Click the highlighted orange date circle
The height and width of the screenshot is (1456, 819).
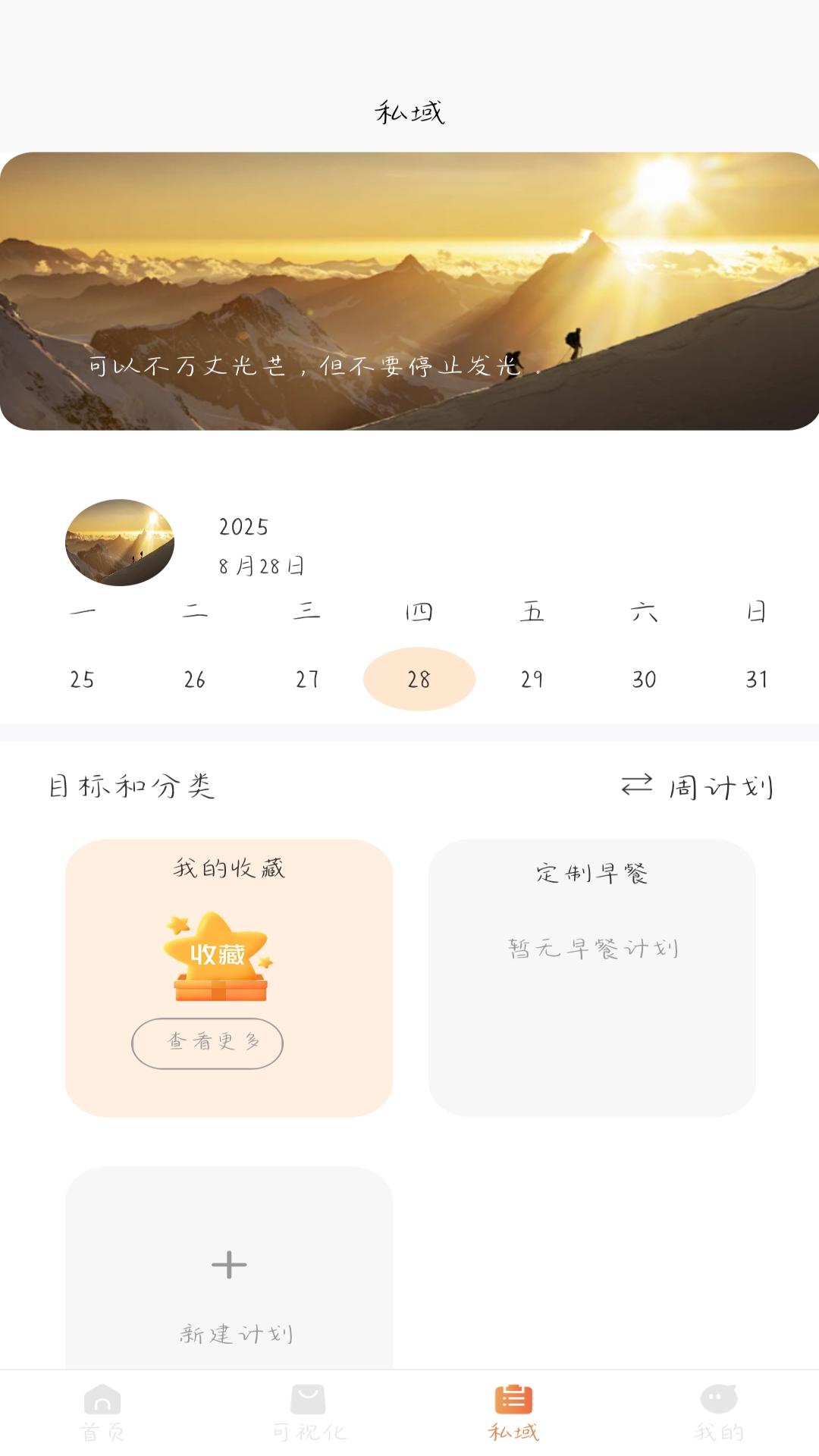[419, 679]
